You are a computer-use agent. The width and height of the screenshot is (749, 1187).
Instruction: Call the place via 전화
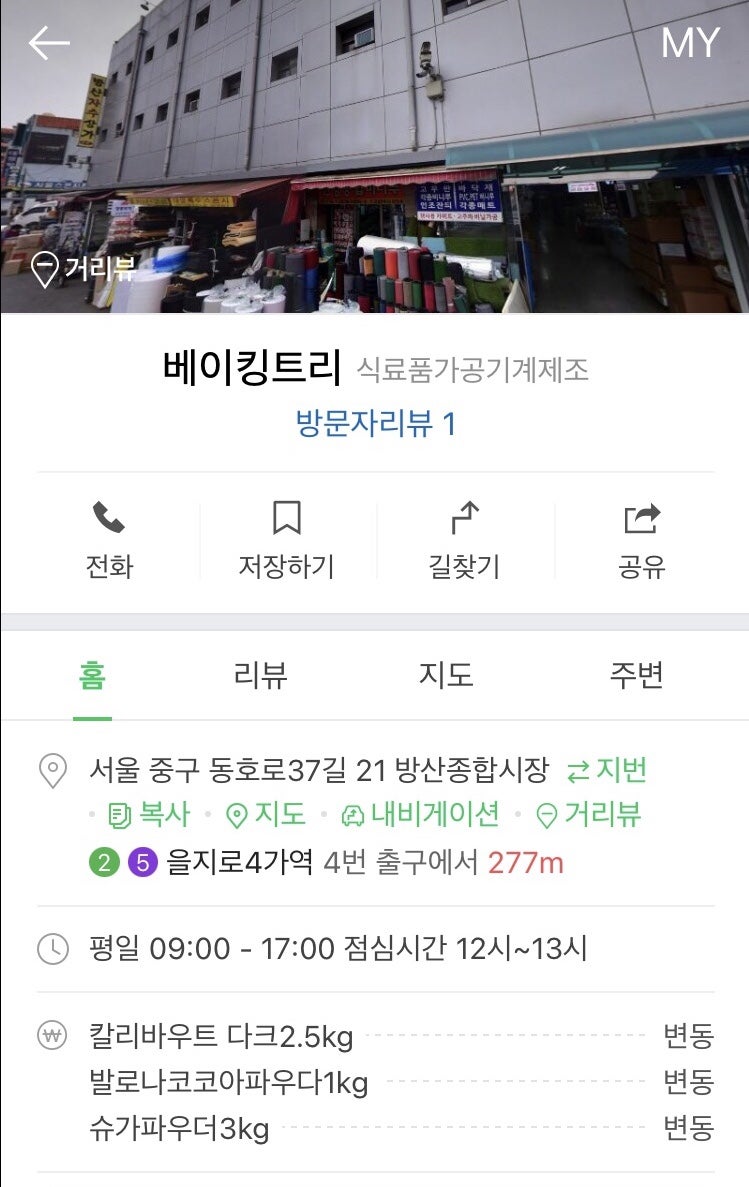109,540
